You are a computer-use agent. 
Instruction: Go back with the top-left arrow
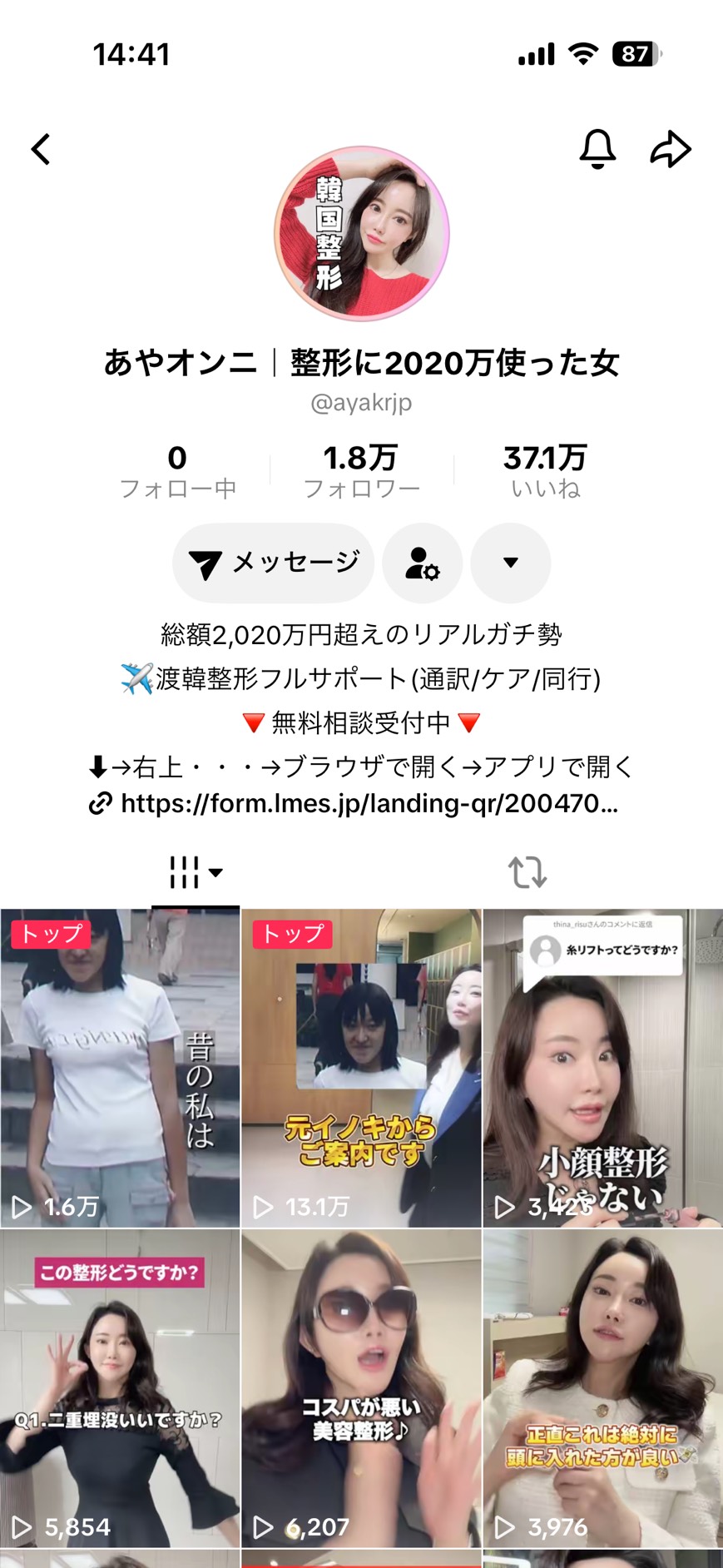41,150
